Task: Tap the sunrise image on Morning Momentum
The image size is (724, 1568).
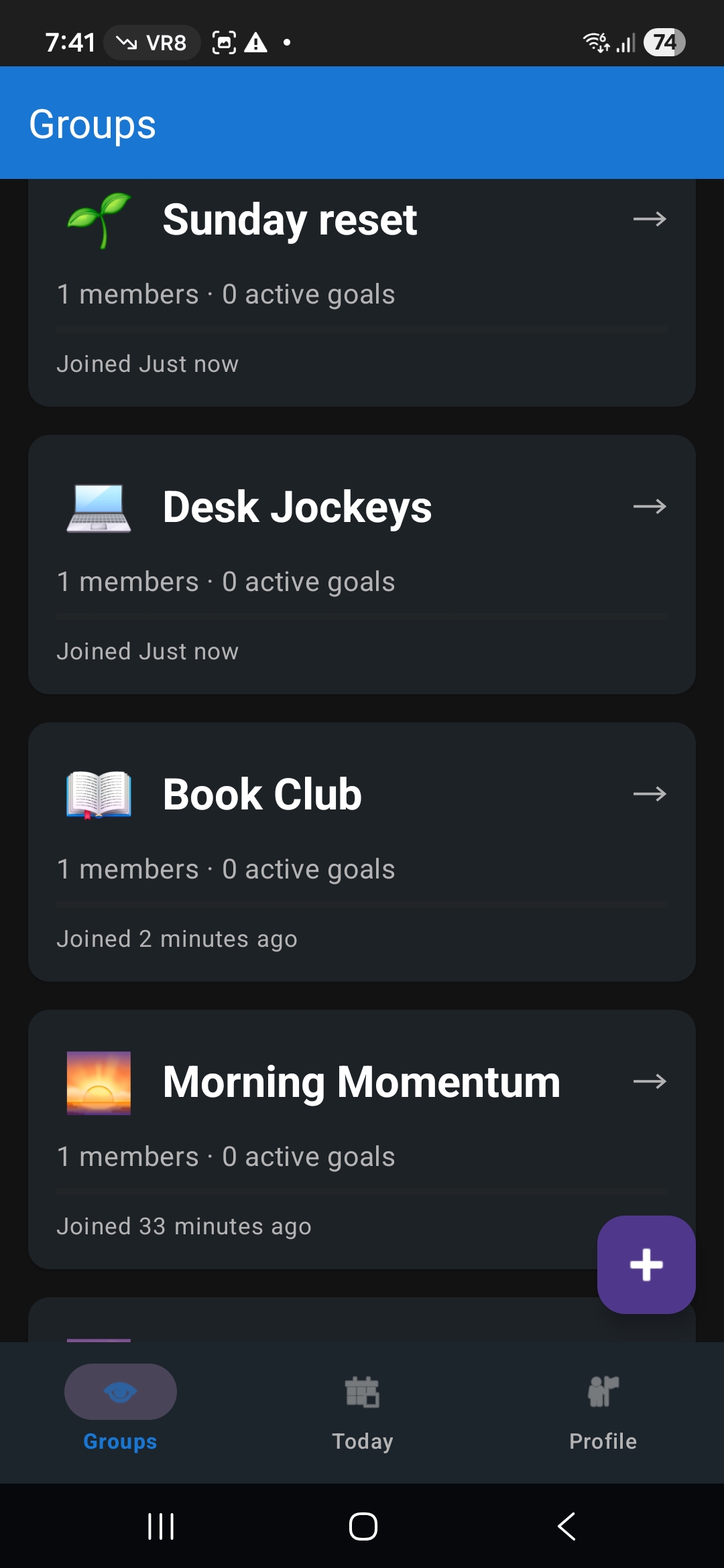Action: pos(99,1080)
